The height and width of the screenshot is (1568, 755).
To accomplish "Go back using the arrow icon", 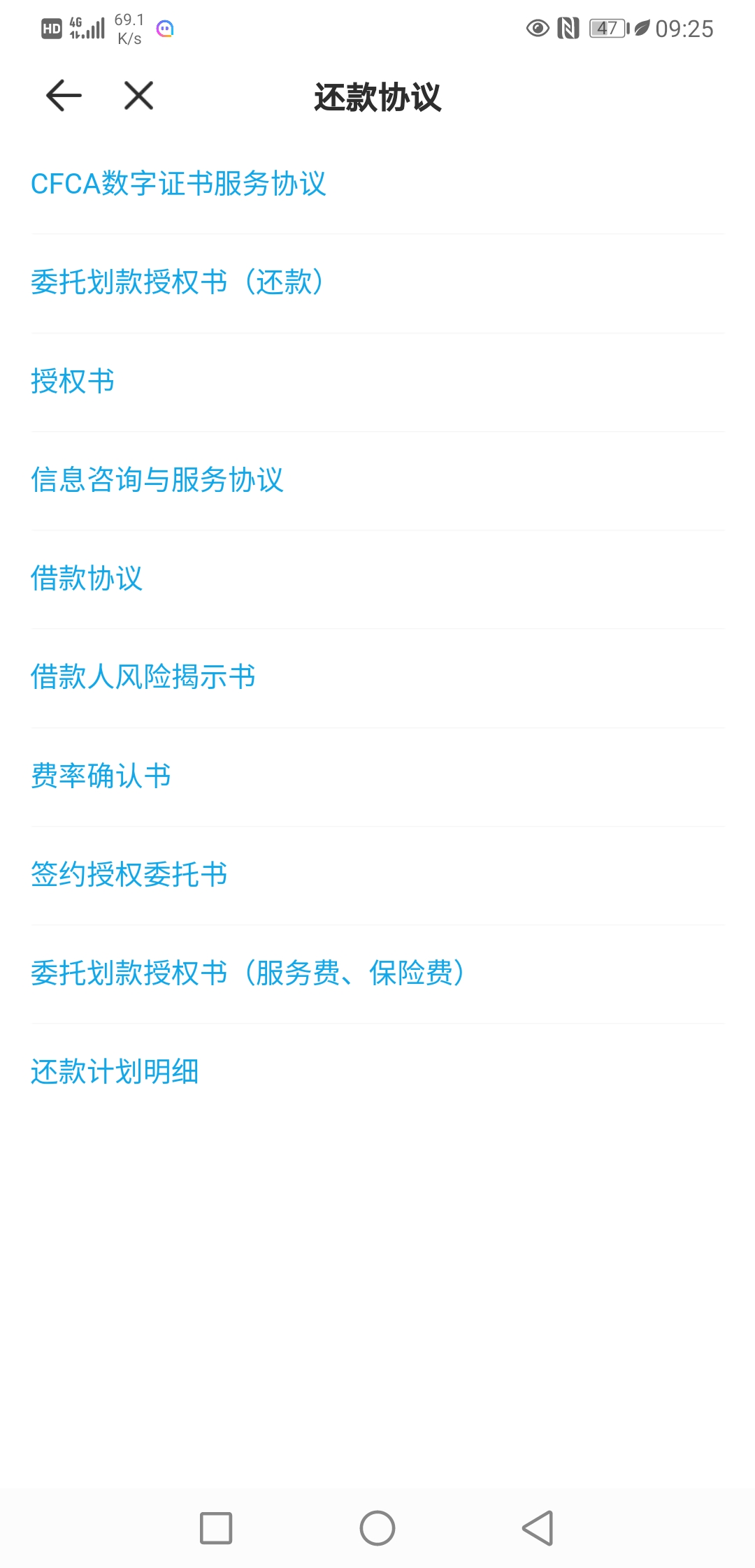I will [64, 96].
